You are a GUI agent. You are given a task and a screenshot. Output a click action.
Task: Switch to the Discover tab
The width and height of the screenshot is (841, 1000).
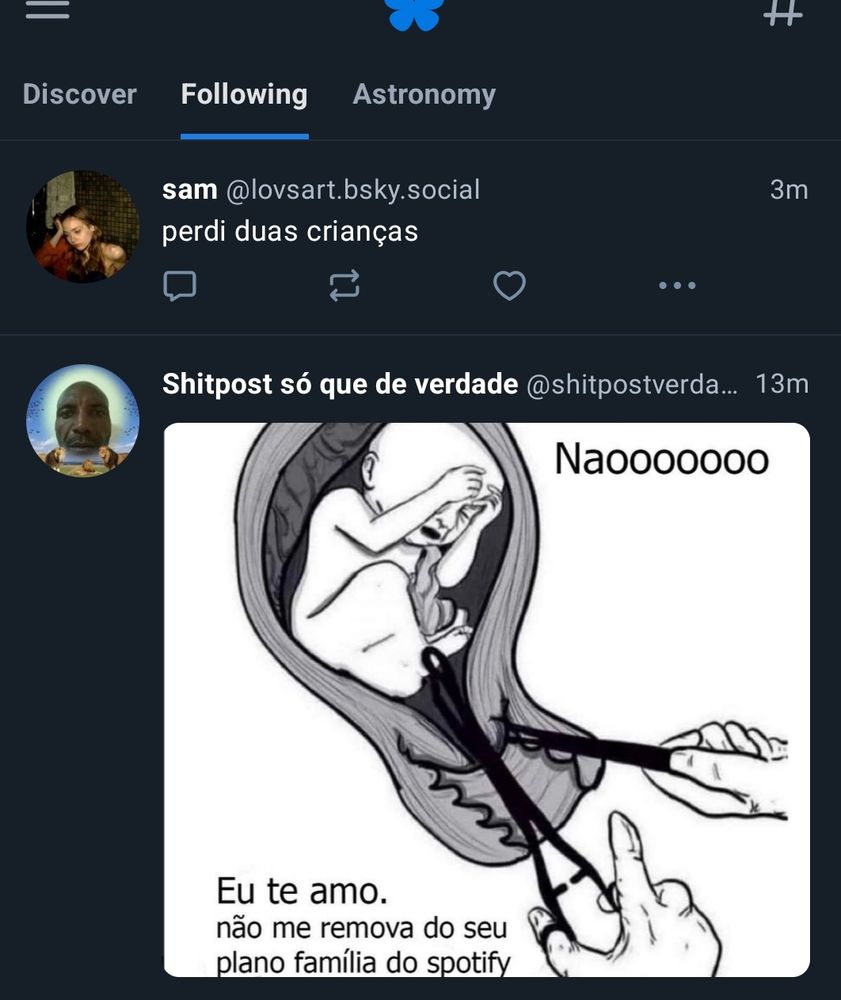[79, 94]
